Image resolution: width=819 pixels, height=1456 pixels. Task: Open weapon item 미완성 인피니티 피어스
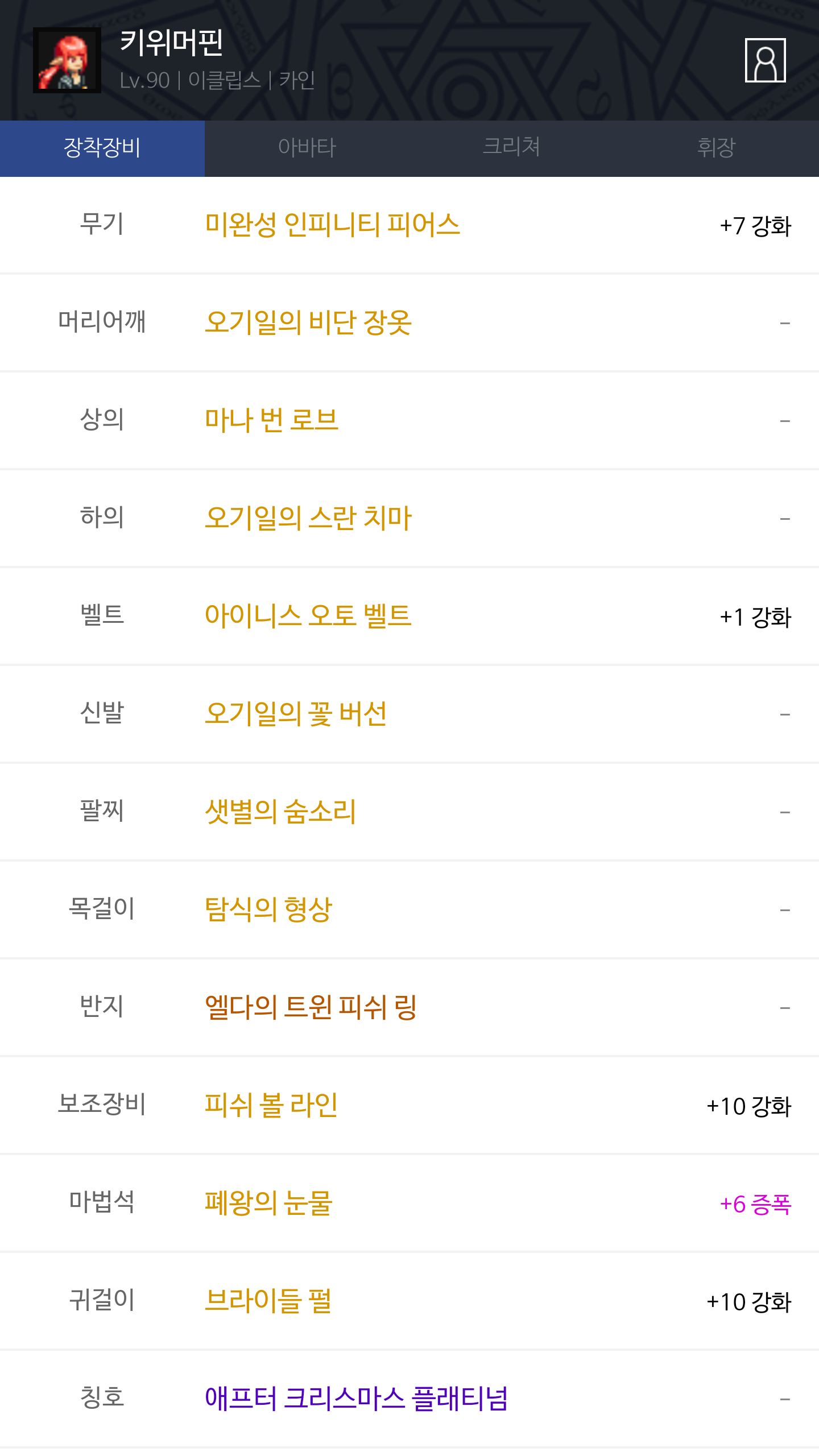click(332, 225)
